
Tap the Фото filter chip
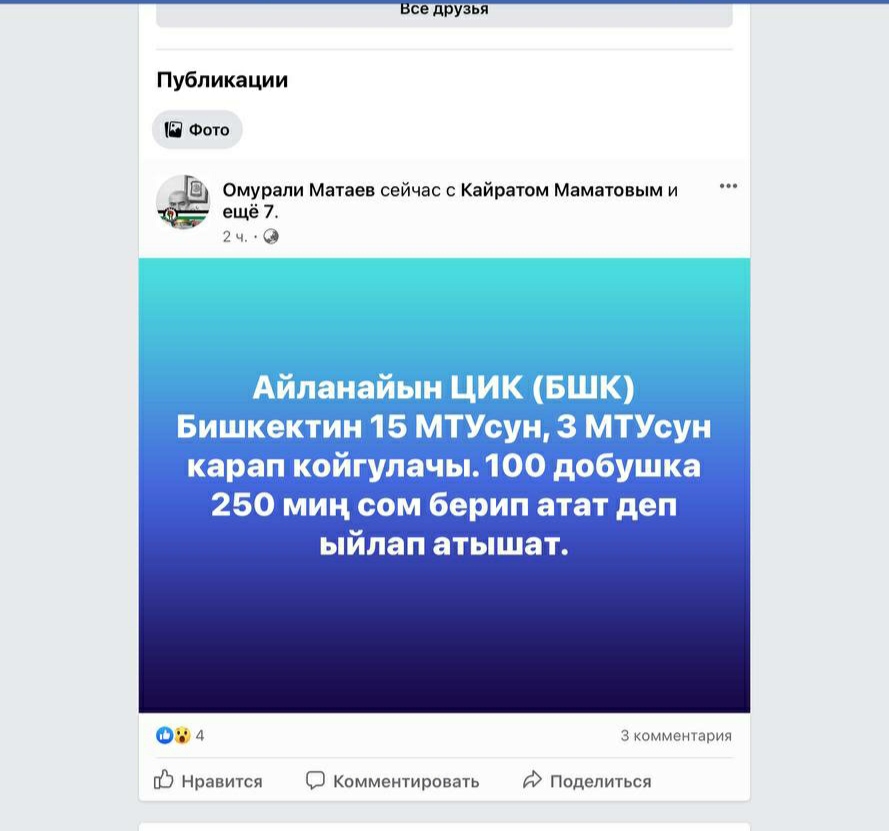(197, 130)
